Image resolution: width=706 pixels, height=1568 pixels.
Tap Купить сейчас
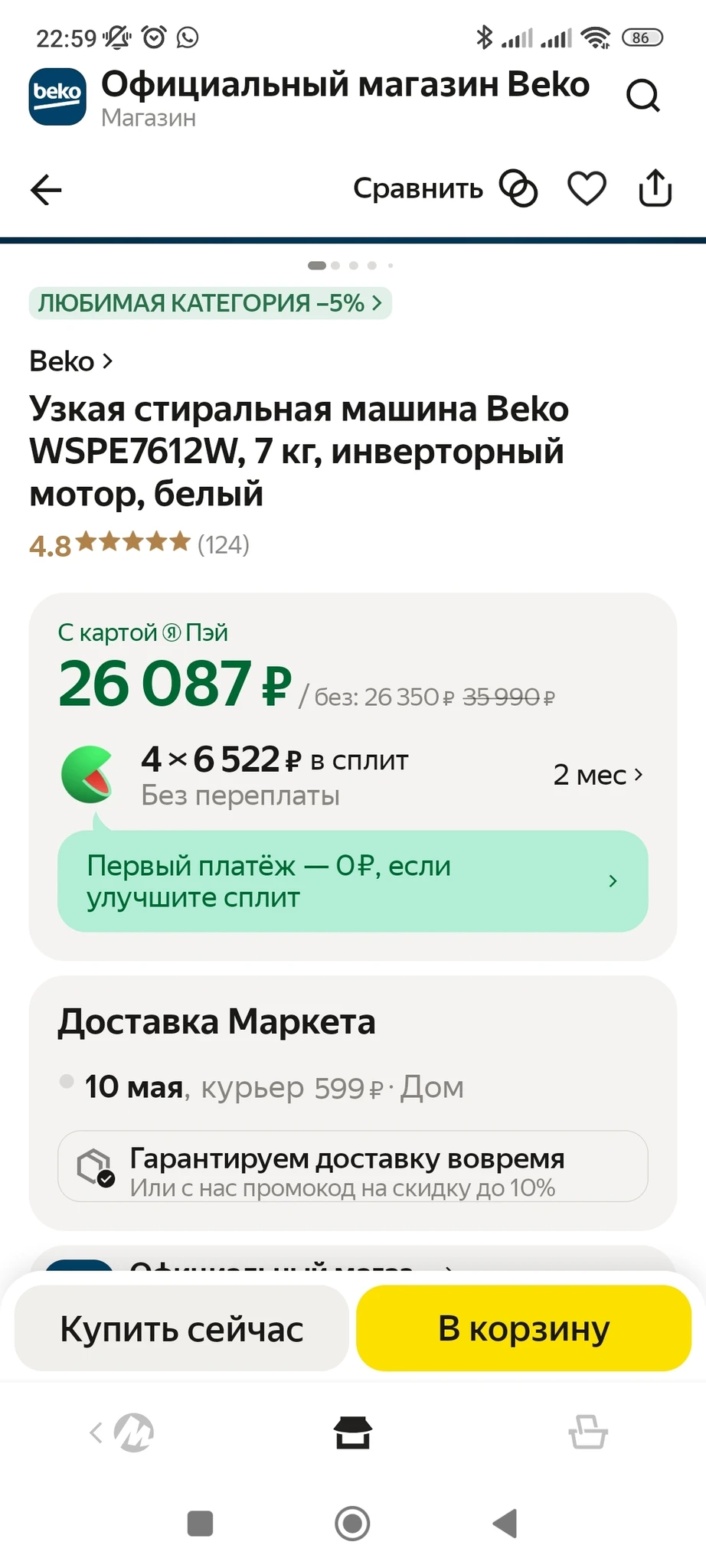tap(181, 1328)
